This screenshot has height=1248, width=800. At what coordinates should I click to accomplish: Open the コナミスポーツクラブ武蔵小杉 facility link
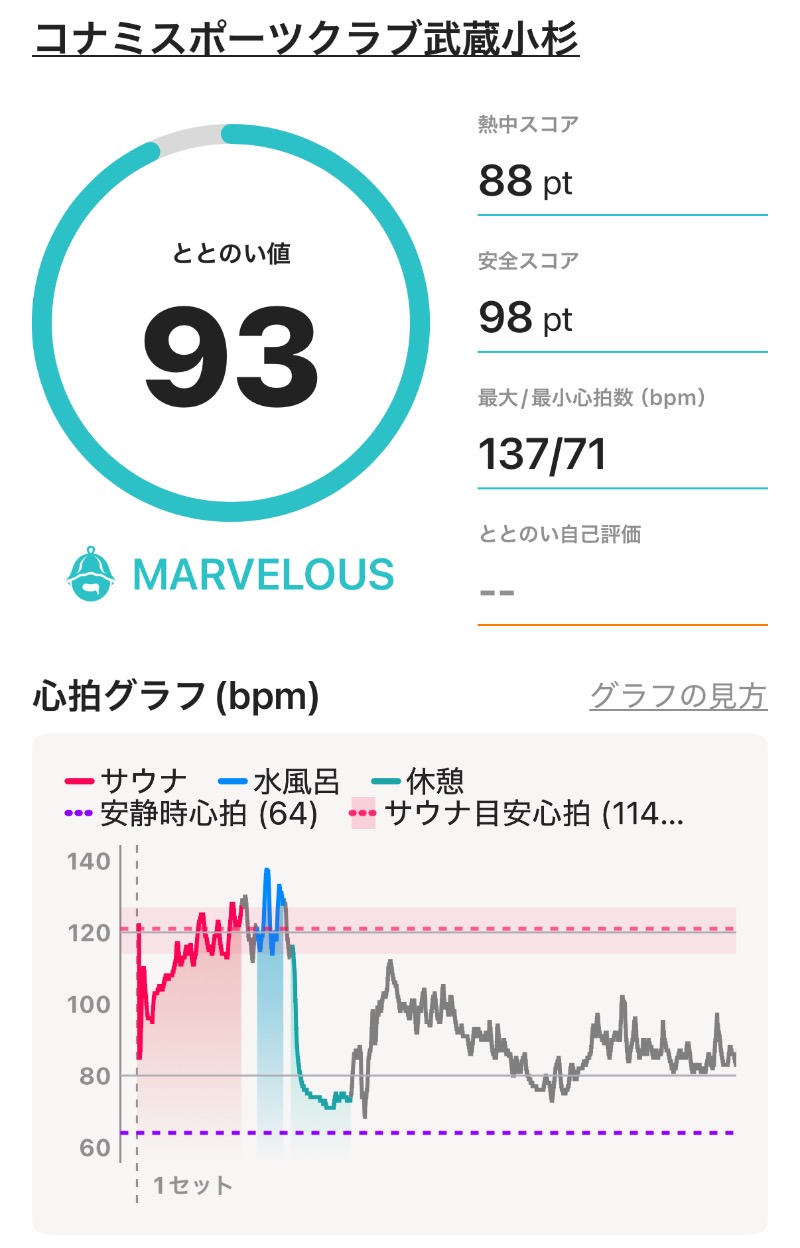306,40
